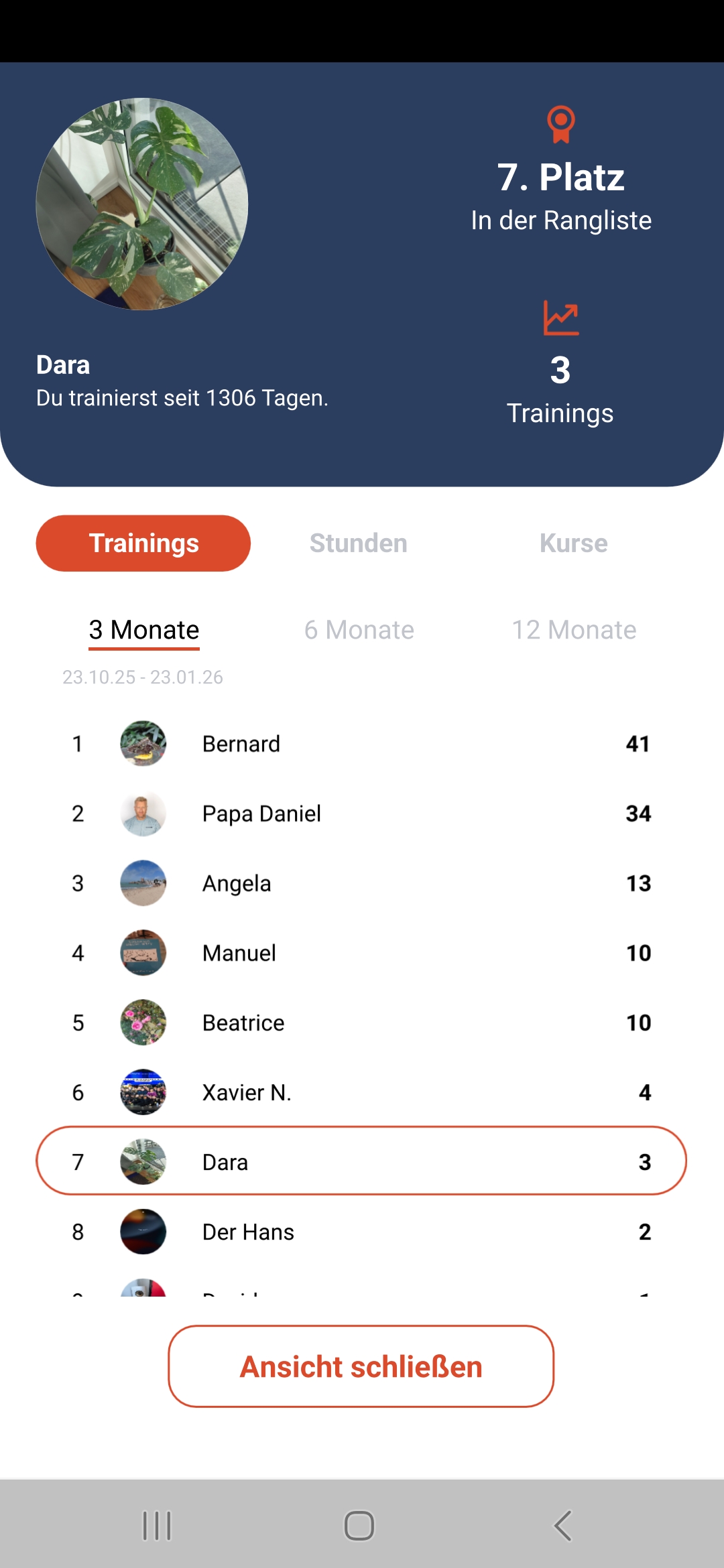Select the 3 Monate period
The image size is (724, 1568).
(144, 630)
